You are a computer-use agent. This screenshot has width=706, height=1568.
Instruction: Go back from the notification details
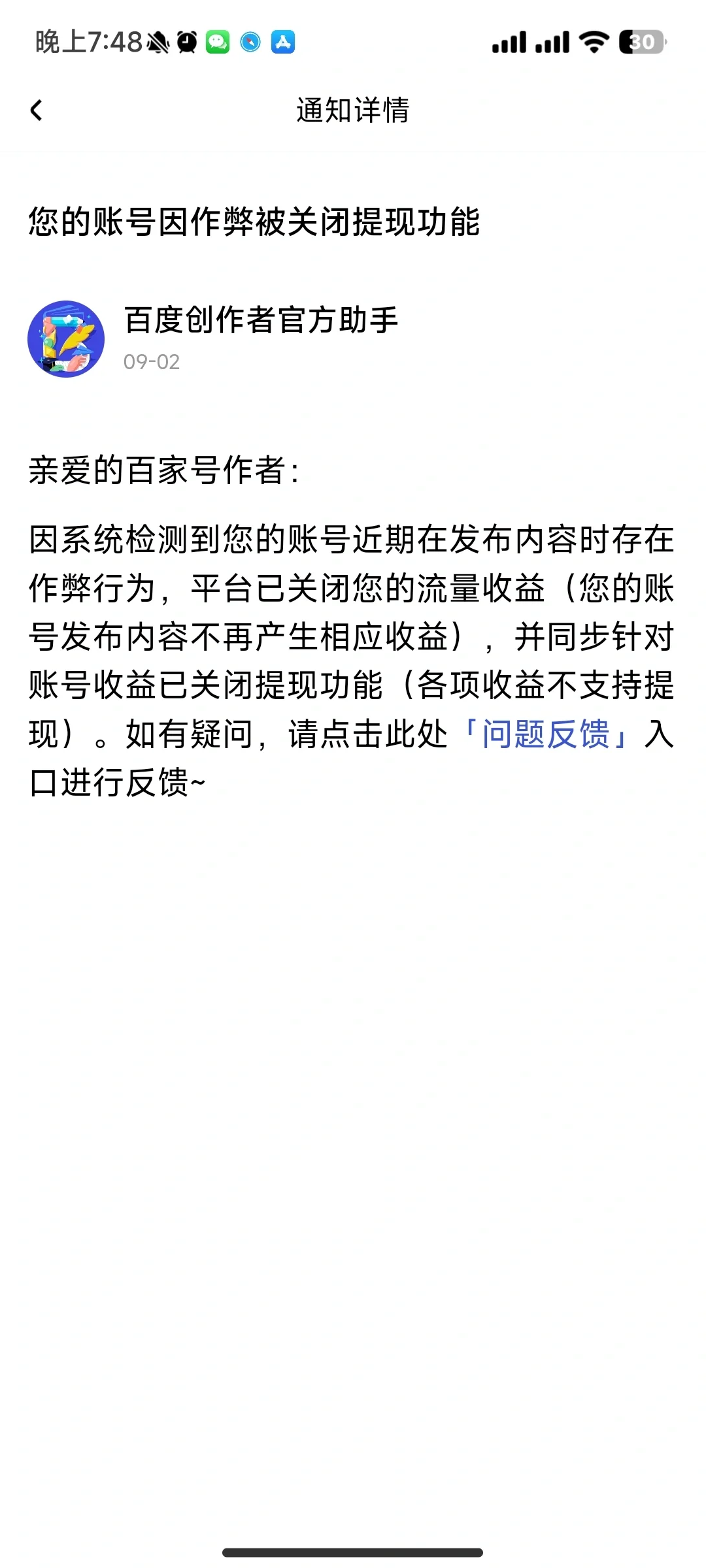click(37, 110)
